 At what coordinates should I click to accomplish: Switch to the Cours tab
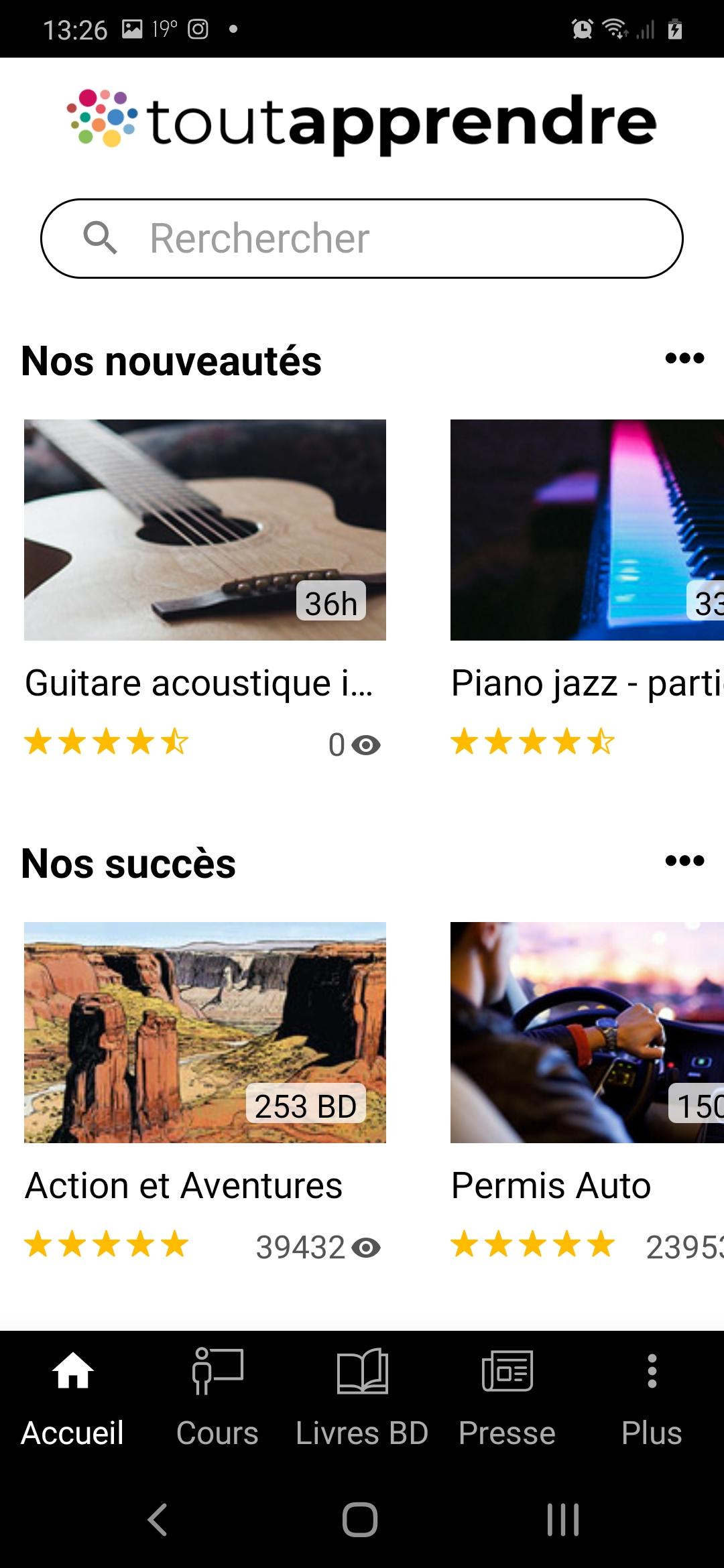point(217,1398)
